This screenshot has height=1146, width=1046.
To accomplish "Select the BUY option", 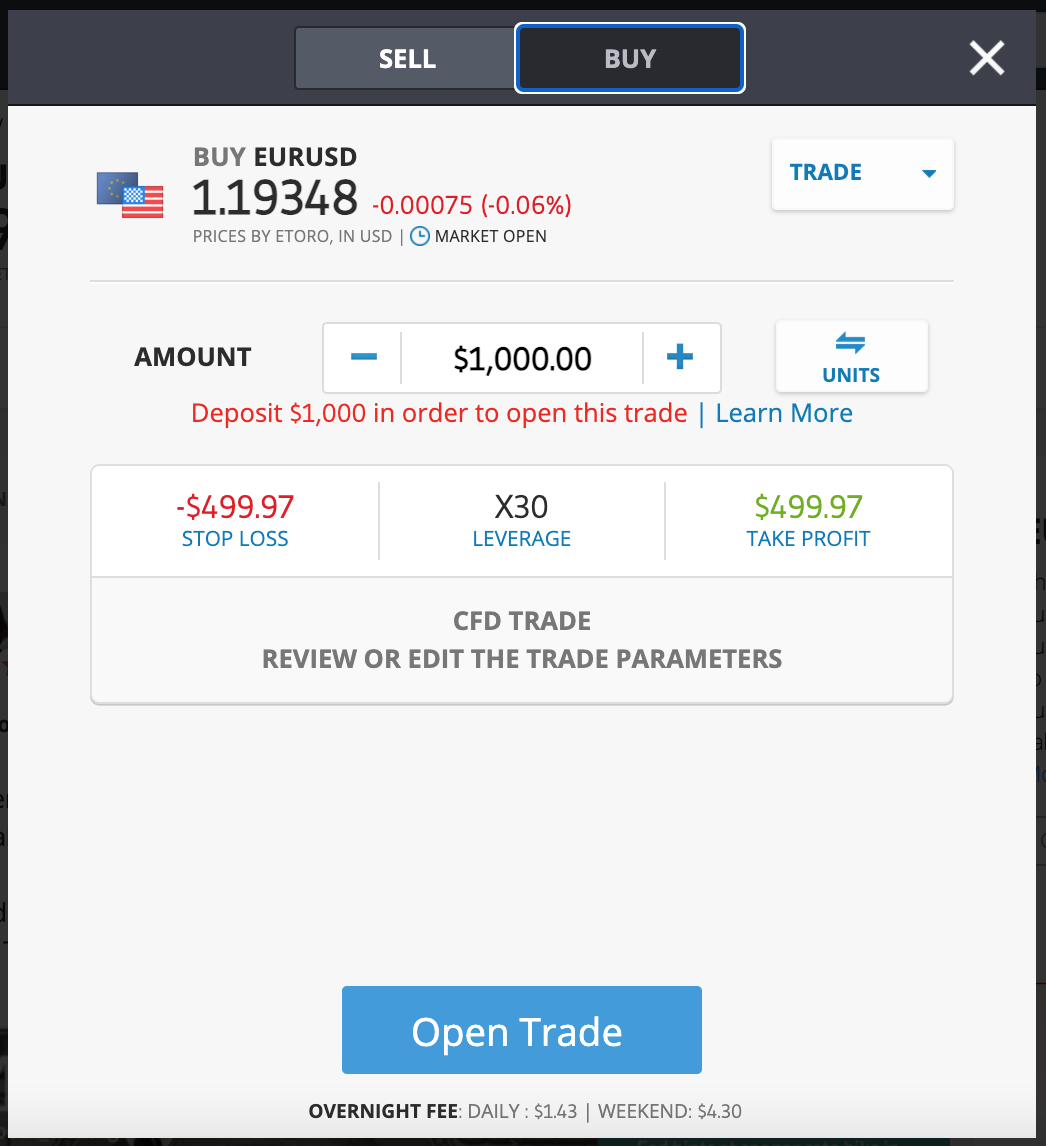I will point(629,58).
